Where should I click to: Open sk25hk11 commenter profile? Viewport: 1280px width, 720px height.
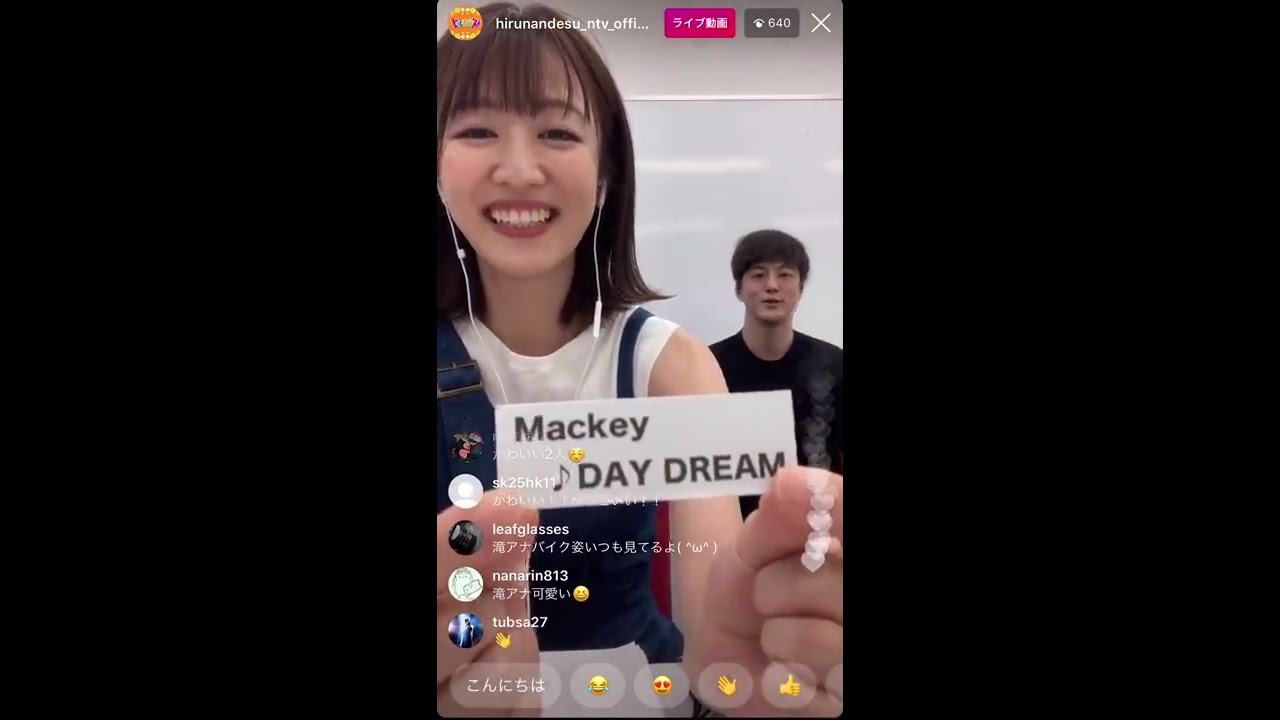tap(465, 491)
